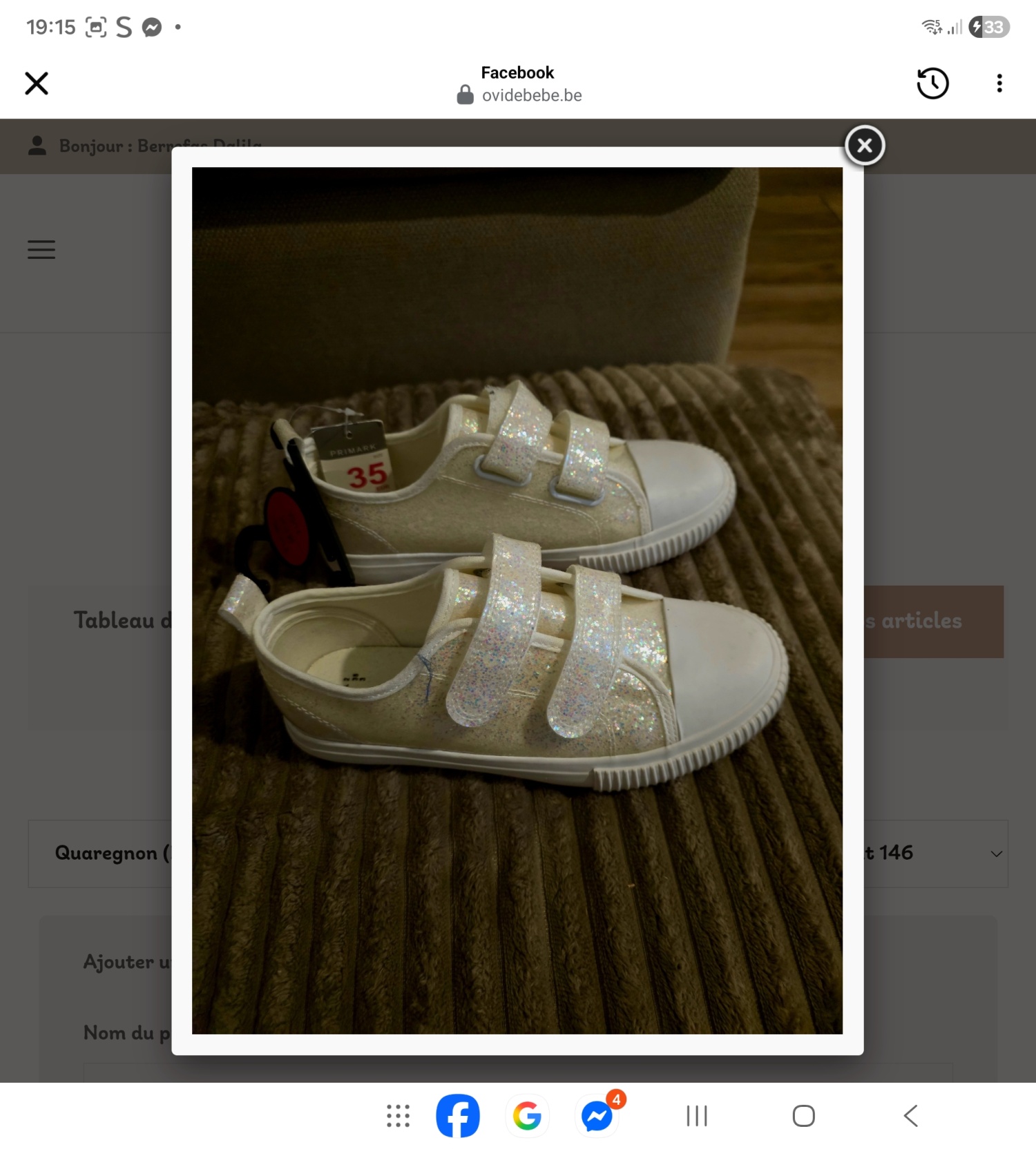This screenshot has width=1036, height=1149.
Task: Tap the system back arrow
Action: 911,1115
